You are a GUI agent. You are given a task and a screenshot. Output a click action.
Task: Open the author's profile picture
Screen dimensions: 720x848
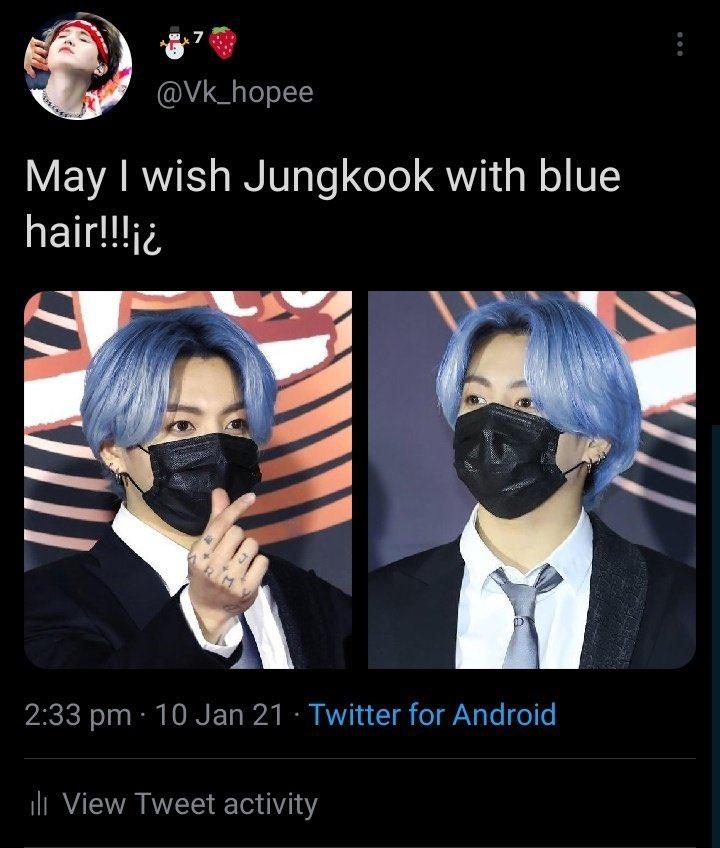(x=78, y=68)
